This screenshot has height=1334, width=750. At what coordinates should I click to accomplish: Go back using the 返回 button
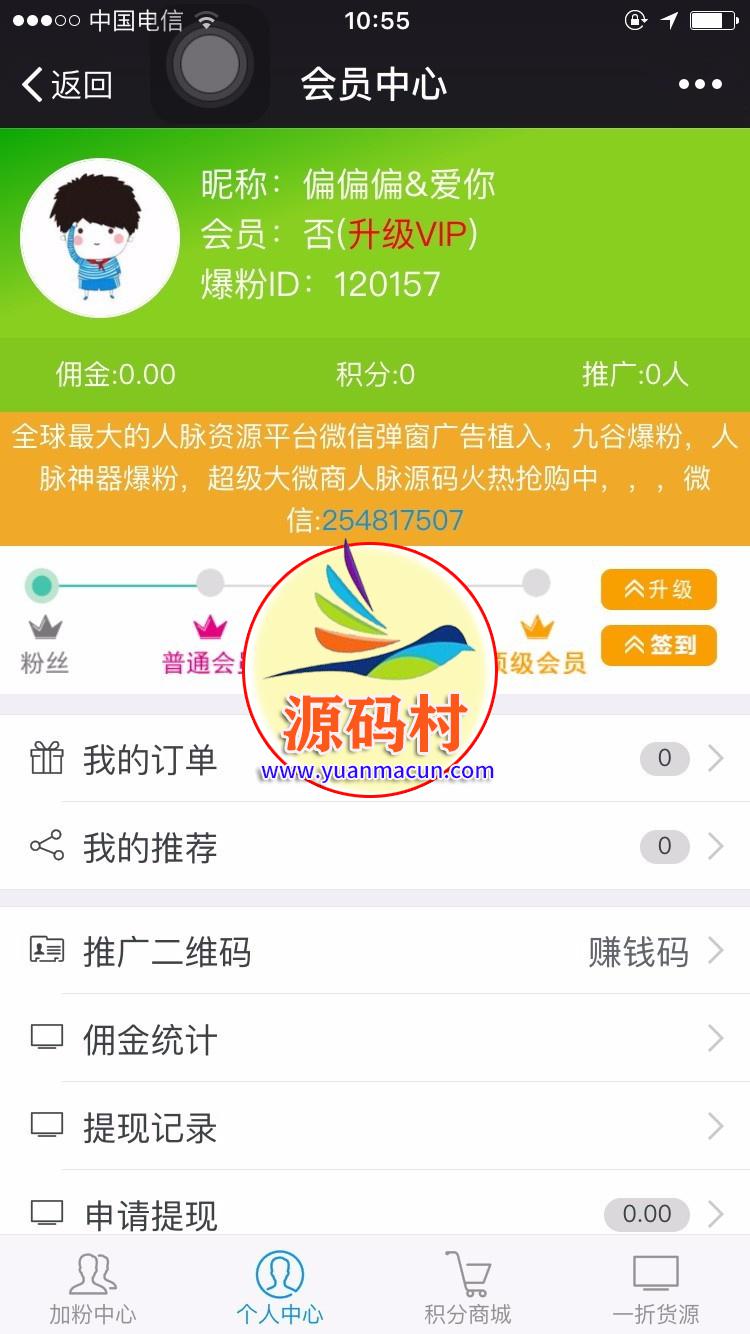point(68,85)
